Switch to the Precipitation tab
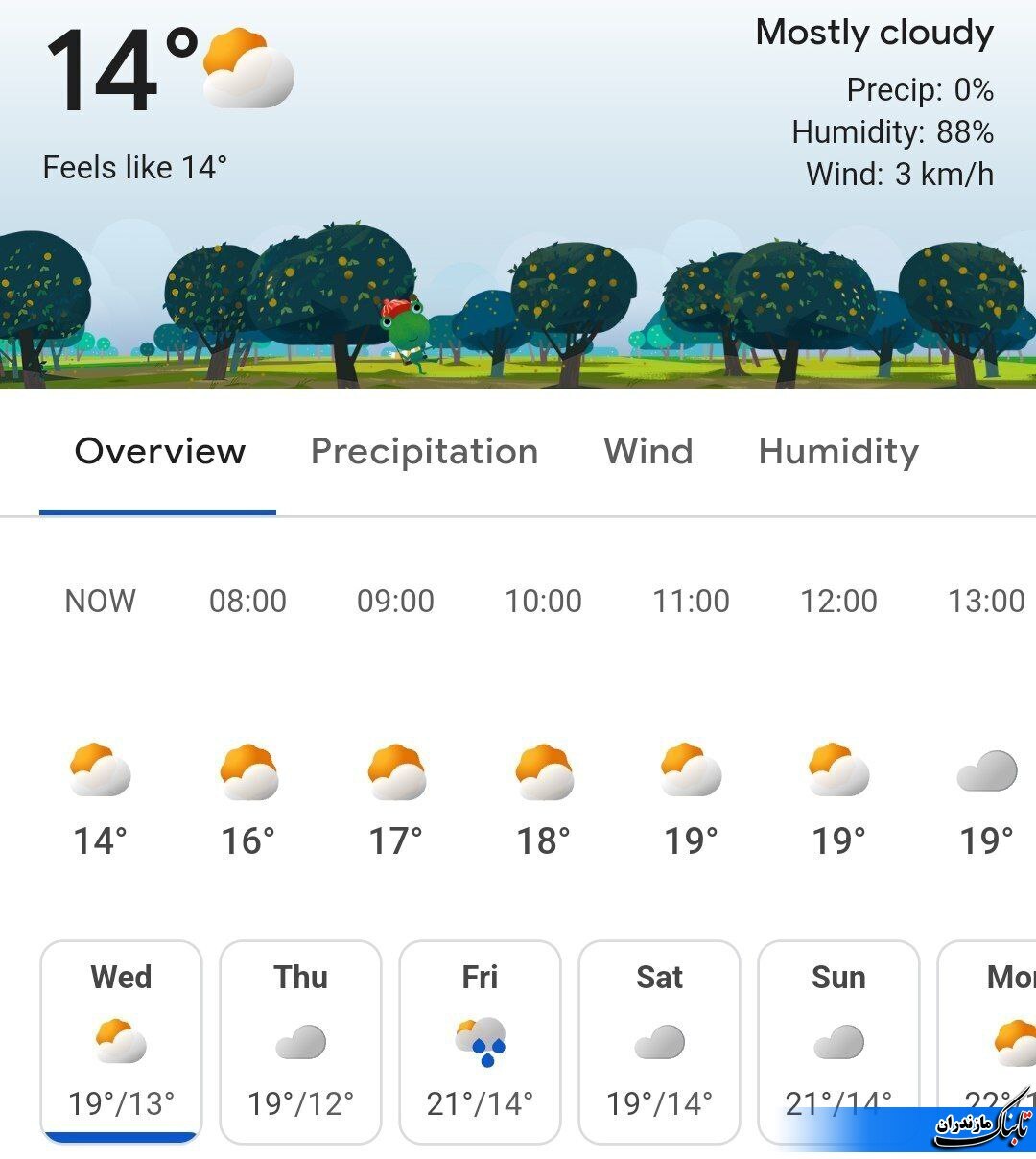The image size is (1036, 1159). [x=424, y=451]
